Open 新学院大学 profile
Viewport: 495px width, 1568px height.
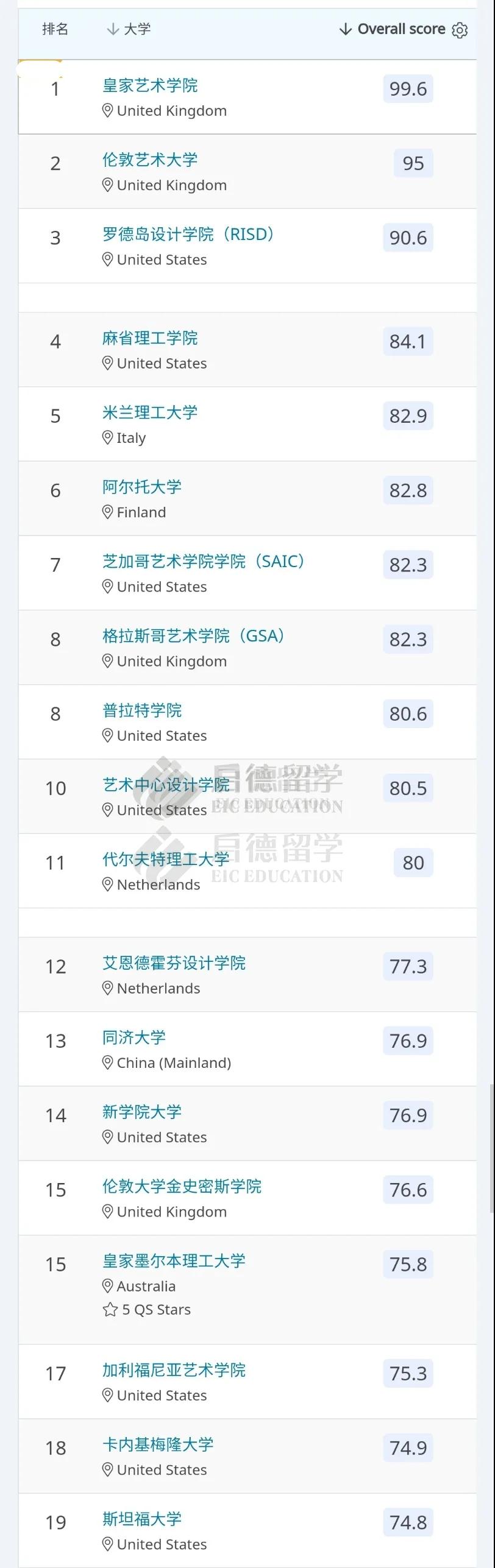point(142,1112)
